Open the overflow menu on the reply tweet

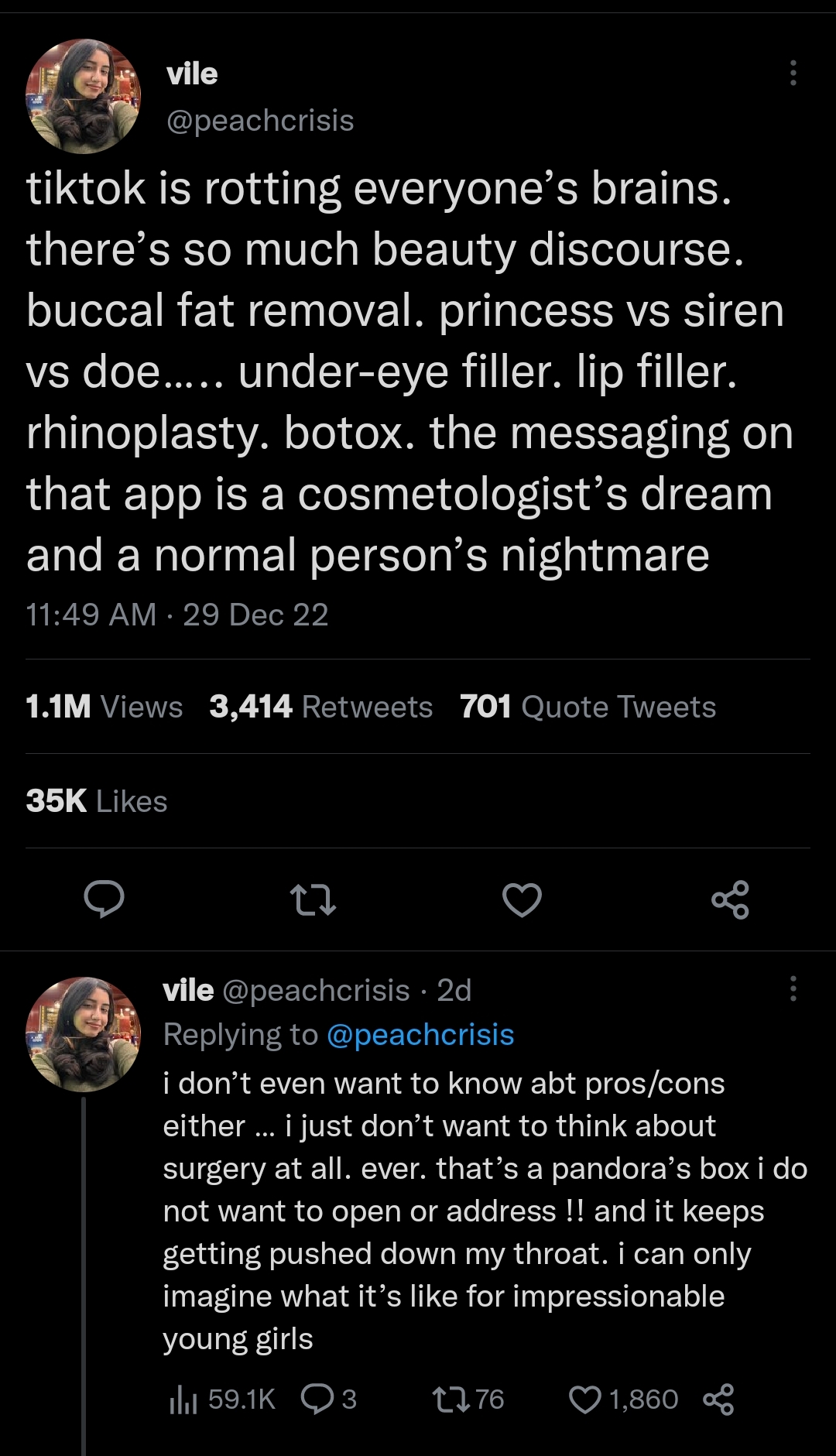793,988
